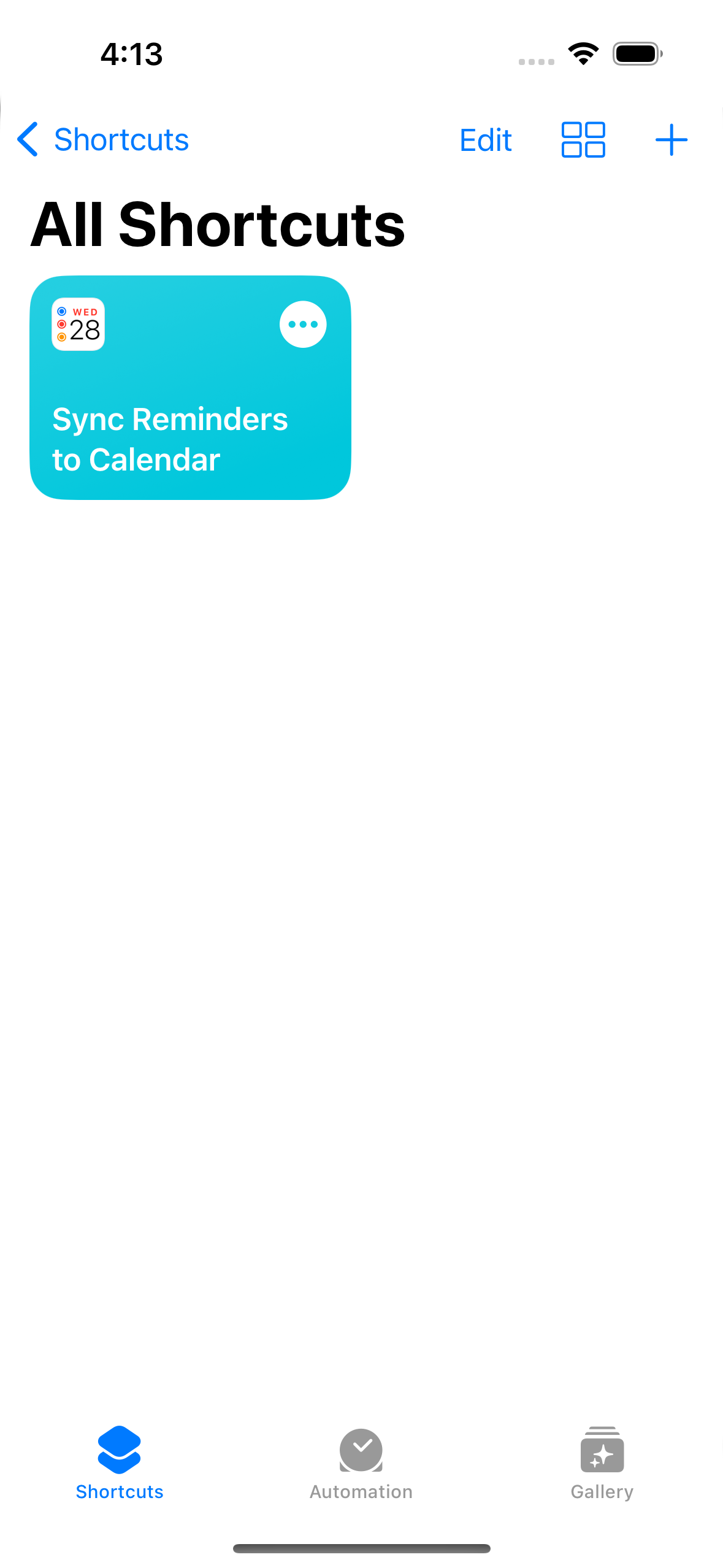Open Sync Reminders shortcut's three-dot editor

[303, 325]
